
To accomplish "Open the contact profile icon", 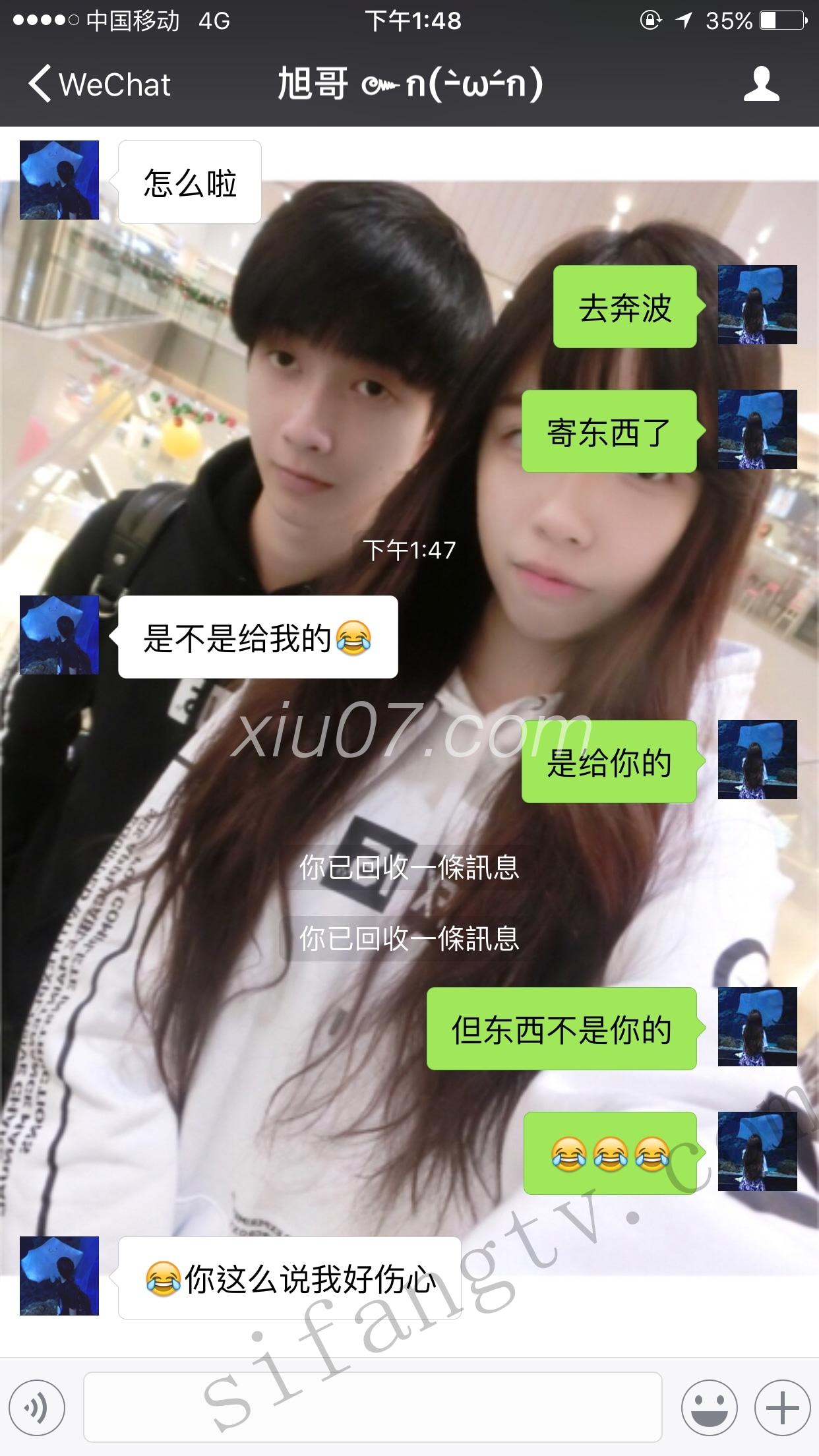I will coord(761,84).
